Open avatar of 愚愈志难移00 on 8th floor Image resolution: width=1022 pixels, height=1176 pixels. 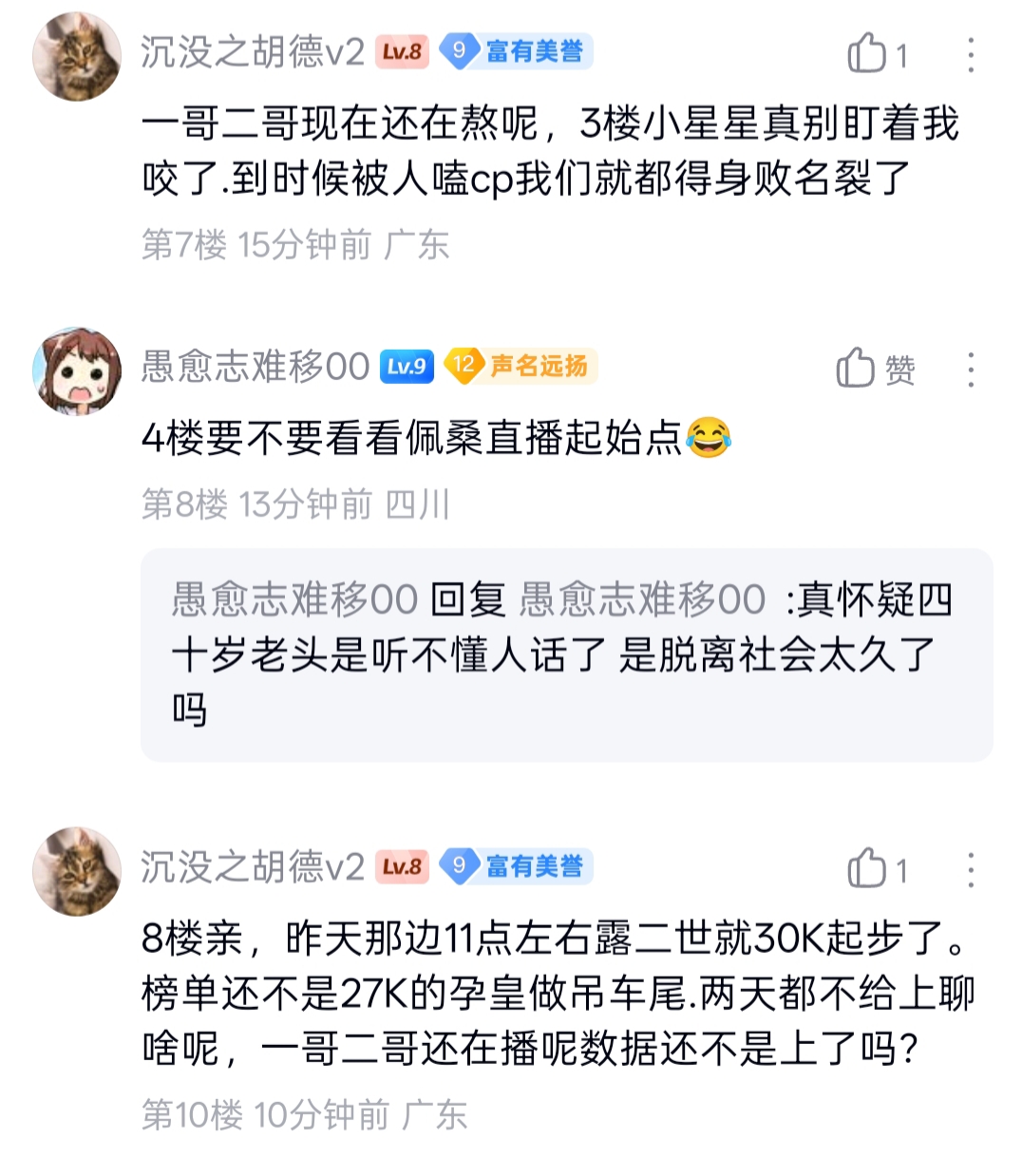point(77,371)
